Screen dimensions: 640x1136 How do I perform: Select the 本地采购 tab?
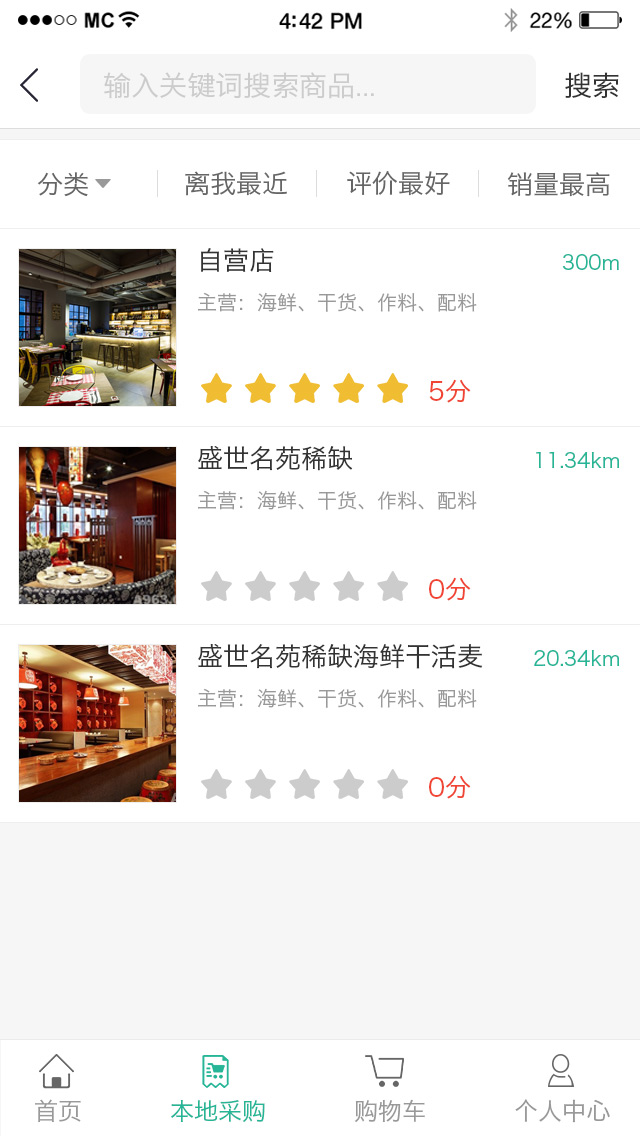click(x=217, y=1088)
